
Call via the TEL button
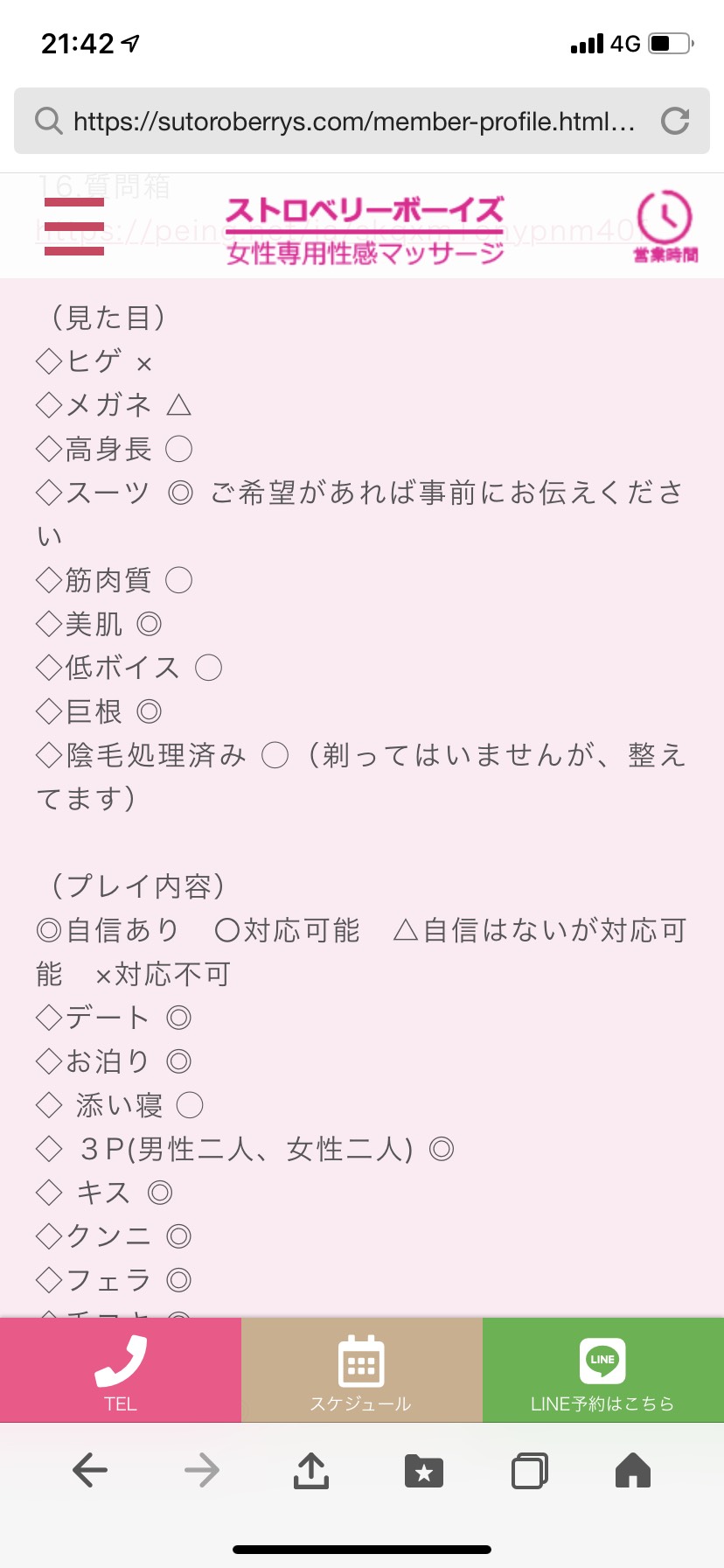click(121, 1370)
